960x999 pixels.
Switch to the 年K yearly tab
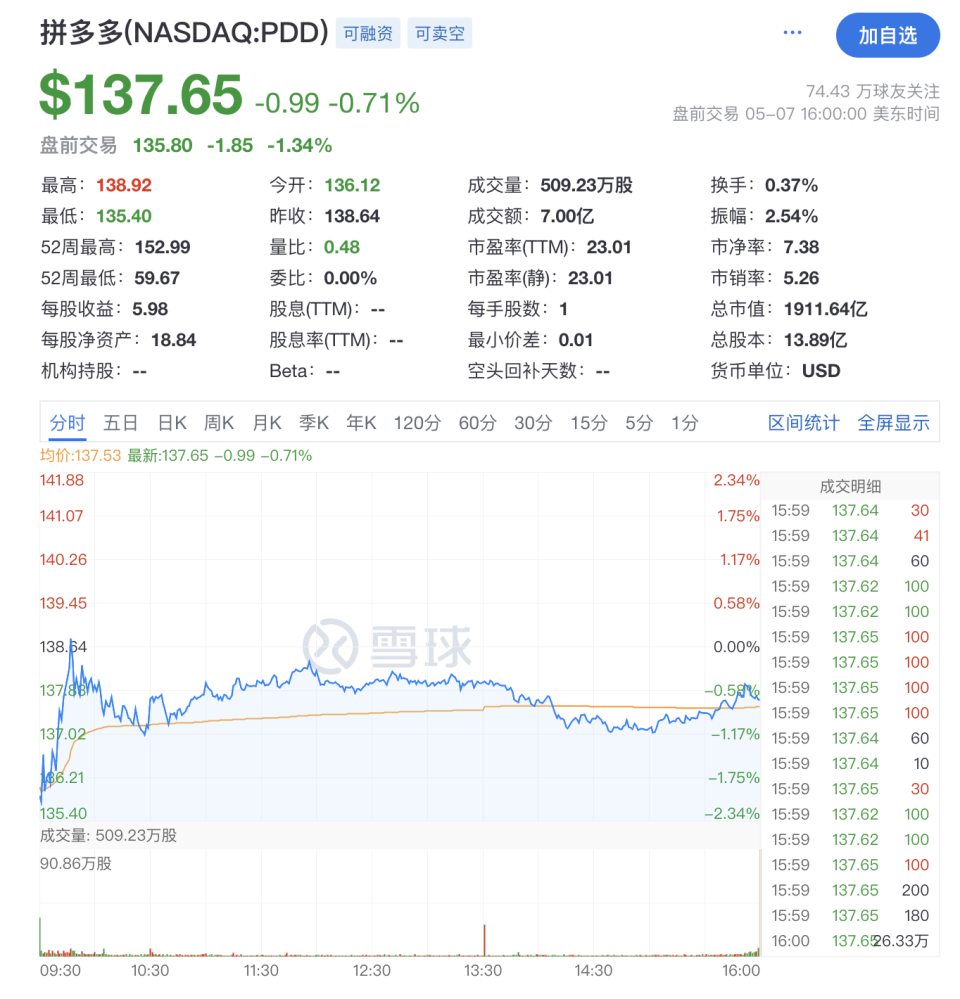(361, 422)
